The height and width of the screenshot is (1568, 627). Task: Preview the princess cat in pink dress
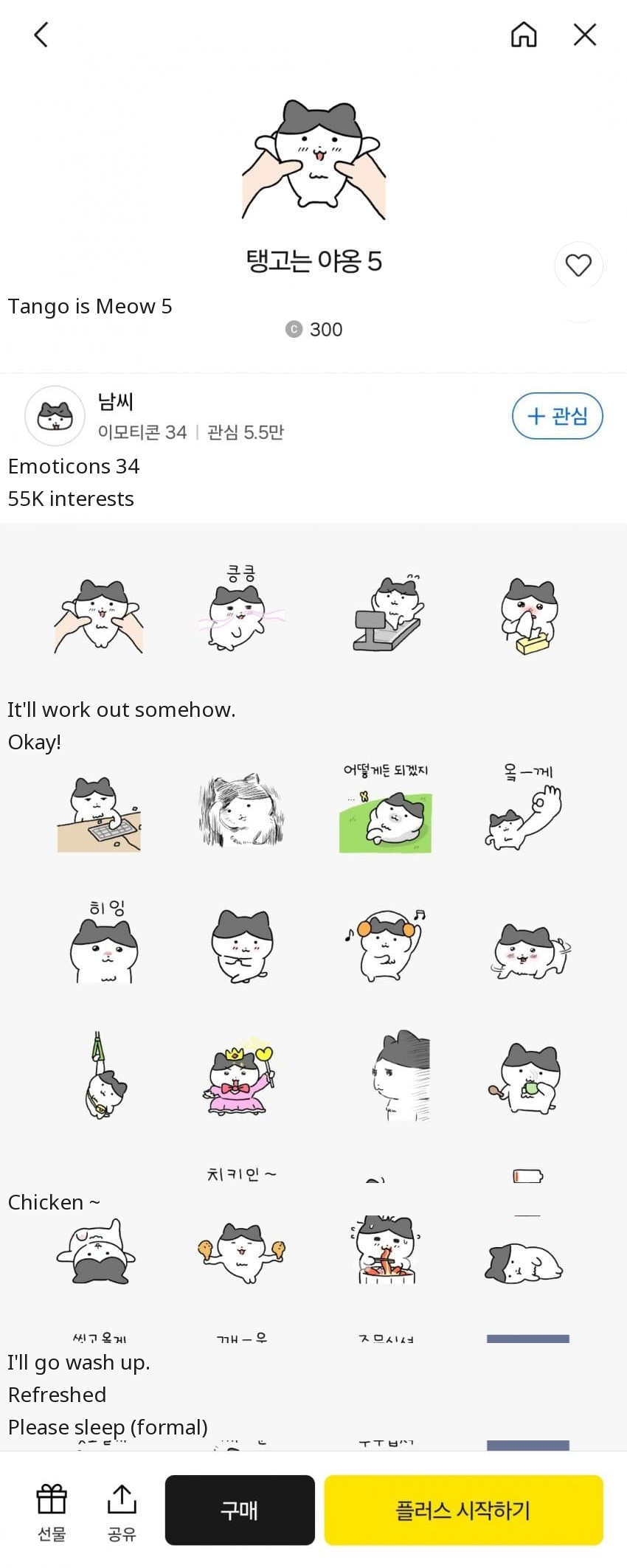click(240, 1078)
